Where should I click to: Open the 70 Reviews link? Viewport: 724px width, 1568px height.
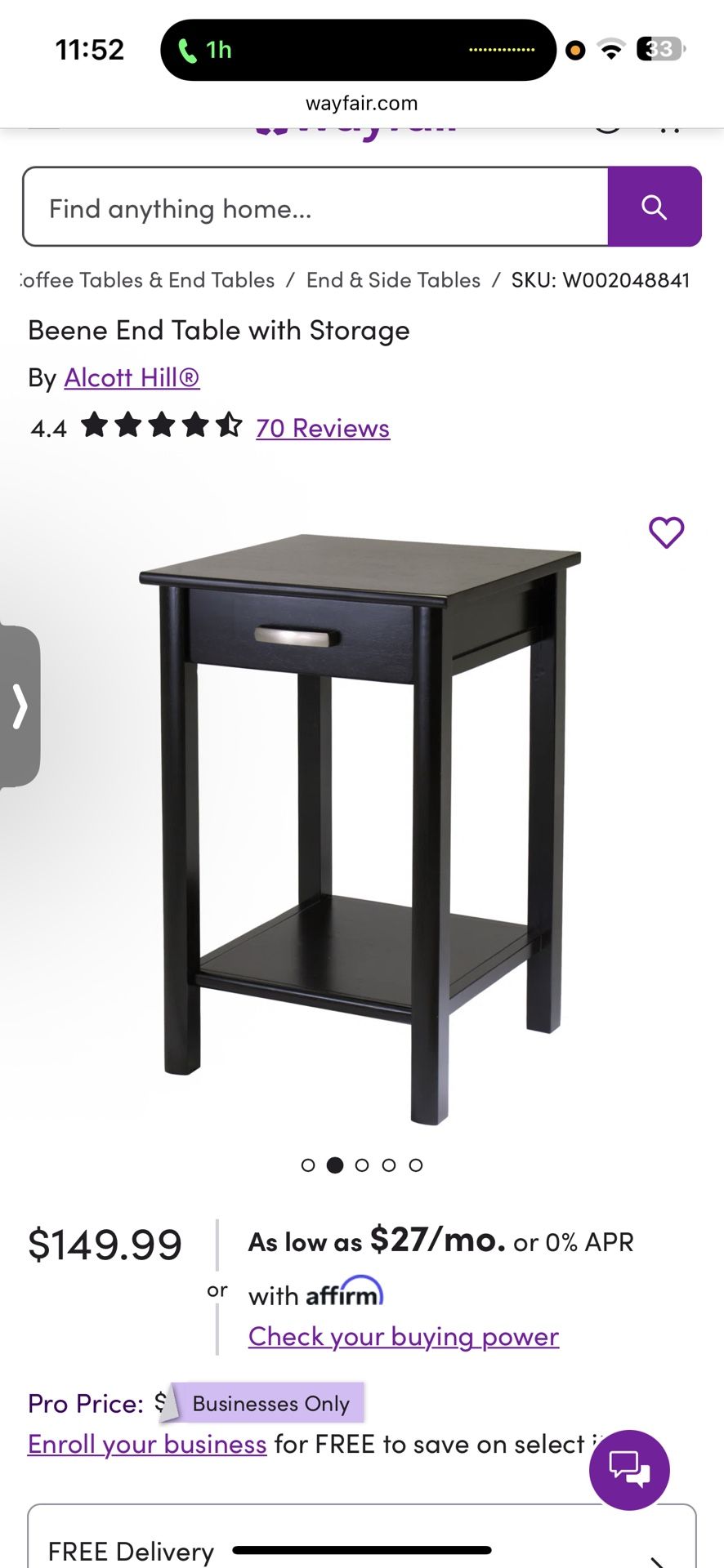[x=323, y=428]
